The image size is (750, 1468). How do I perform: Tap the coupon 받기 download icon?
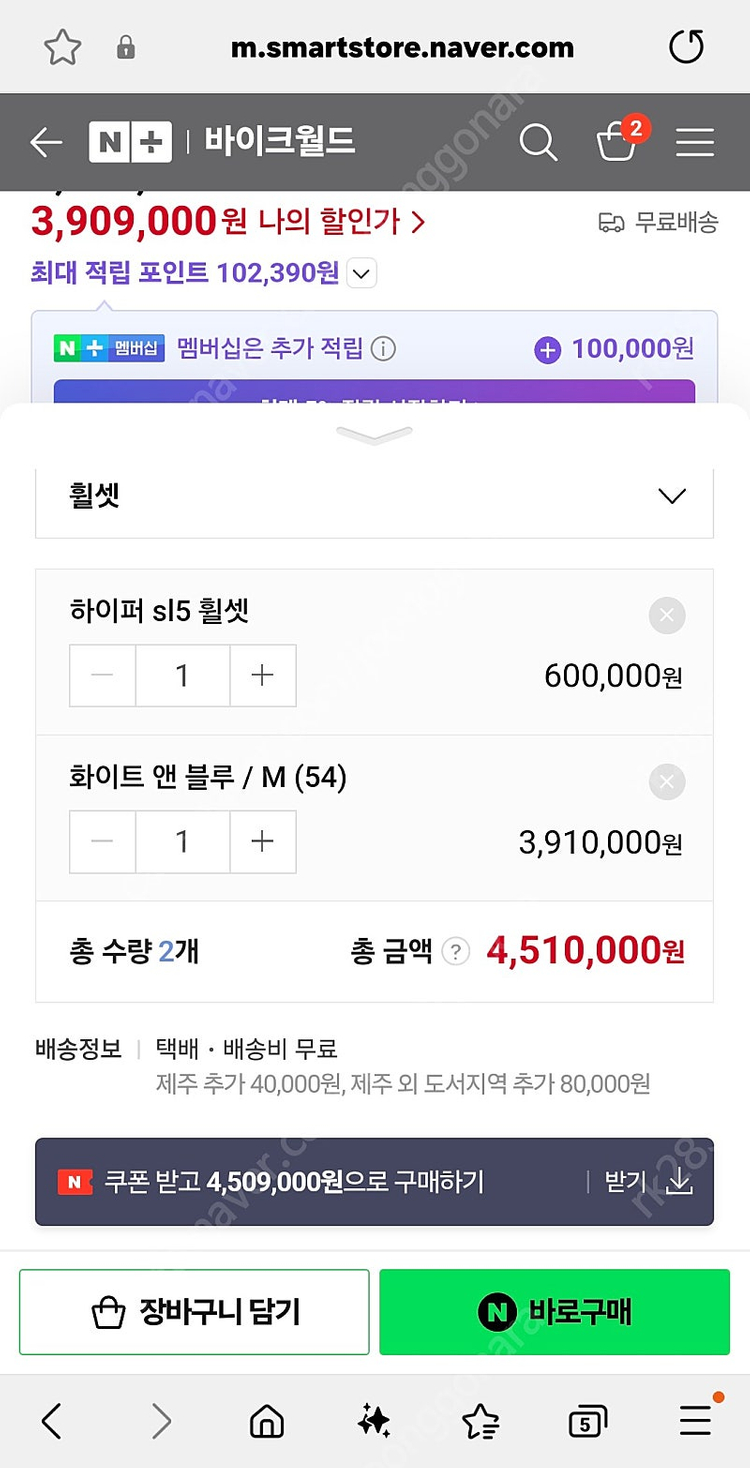[679, 1181]
